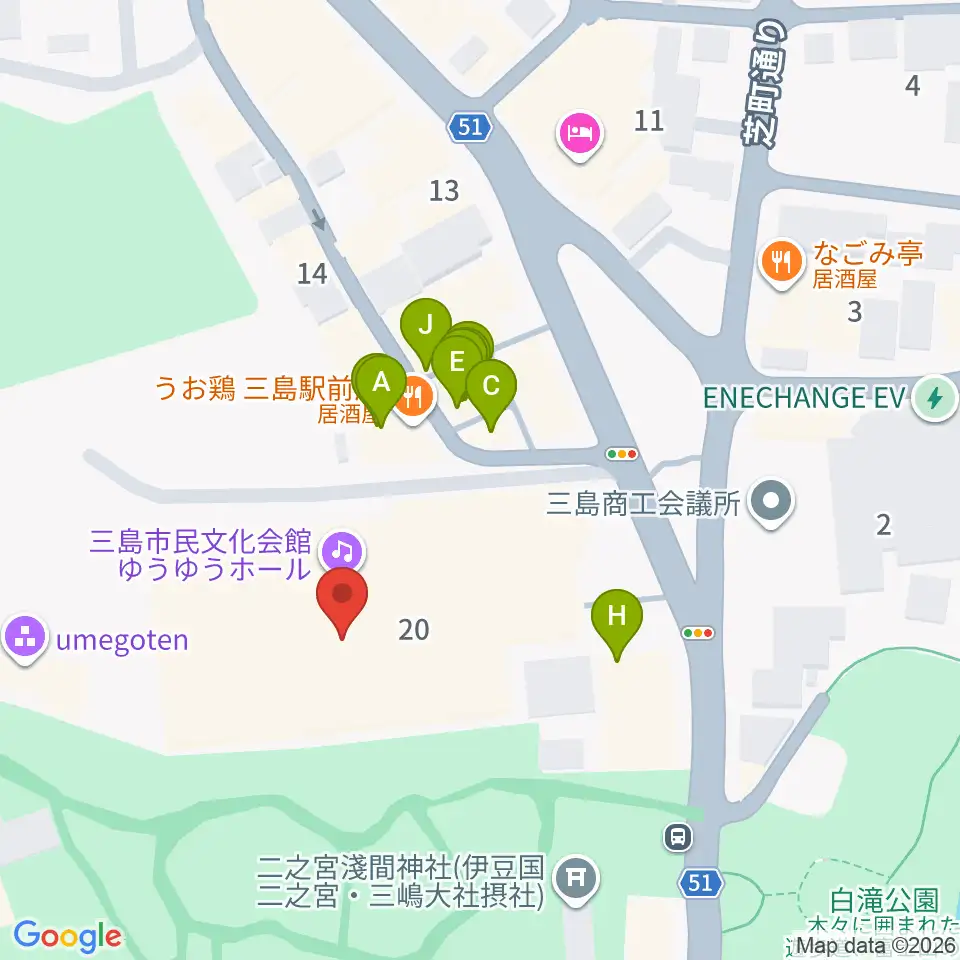Open the ENECHANGE EV charging pin

click(934, 399)
